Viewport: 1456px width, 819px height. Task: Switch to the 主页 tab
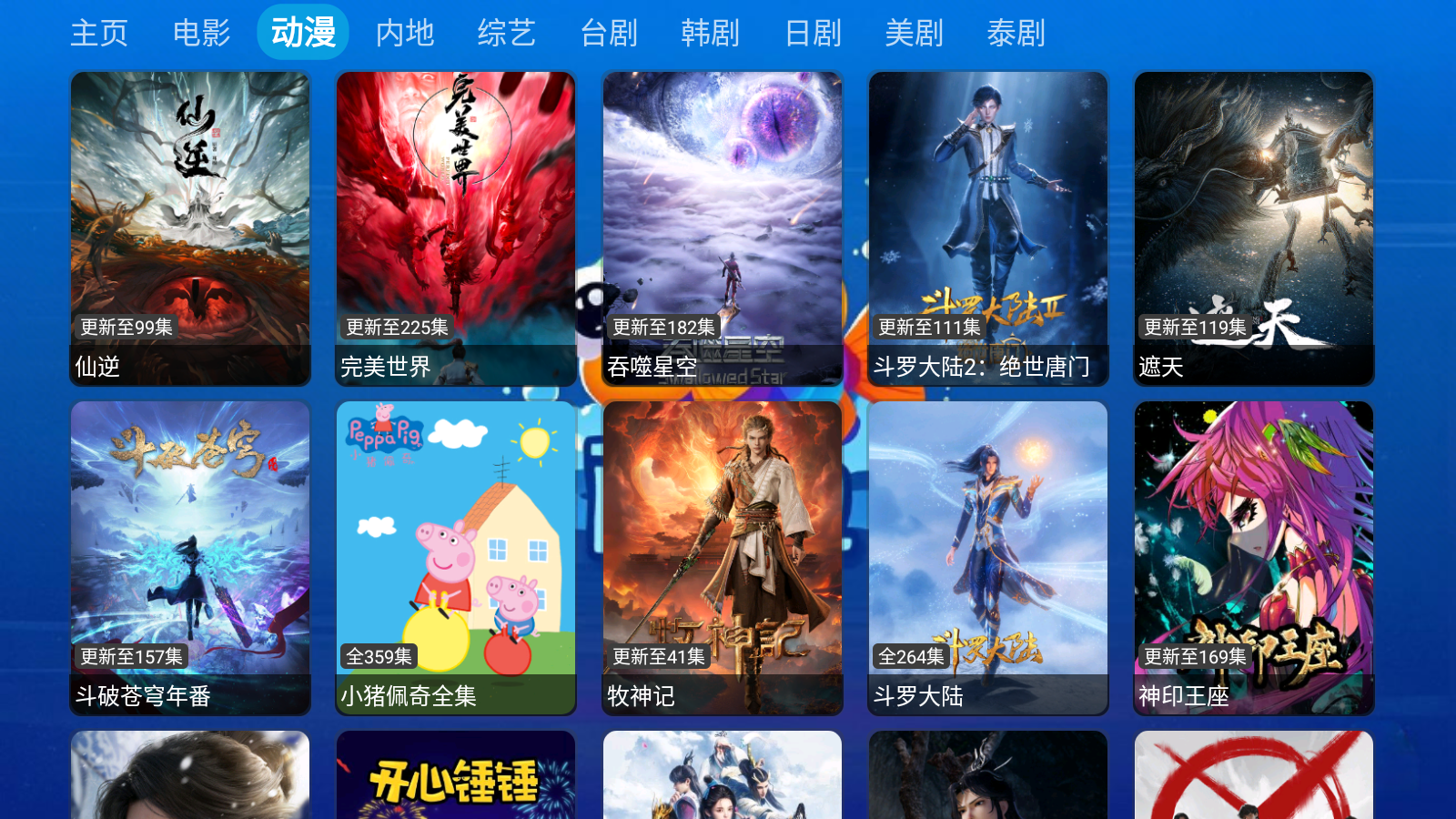click(x=99, y=34)
